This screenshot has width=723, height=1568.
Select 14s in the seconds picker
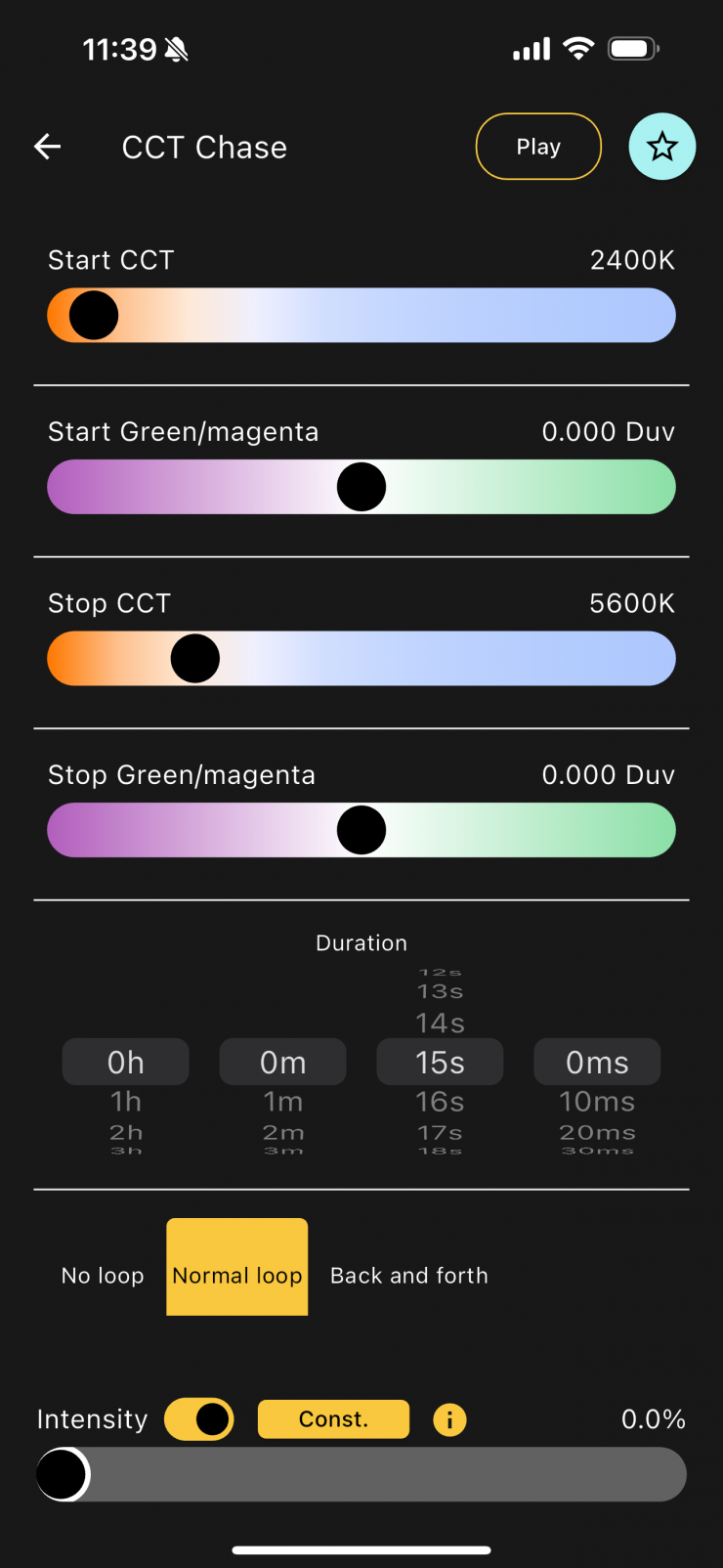pyautogui.click(x=440, y=1024)
